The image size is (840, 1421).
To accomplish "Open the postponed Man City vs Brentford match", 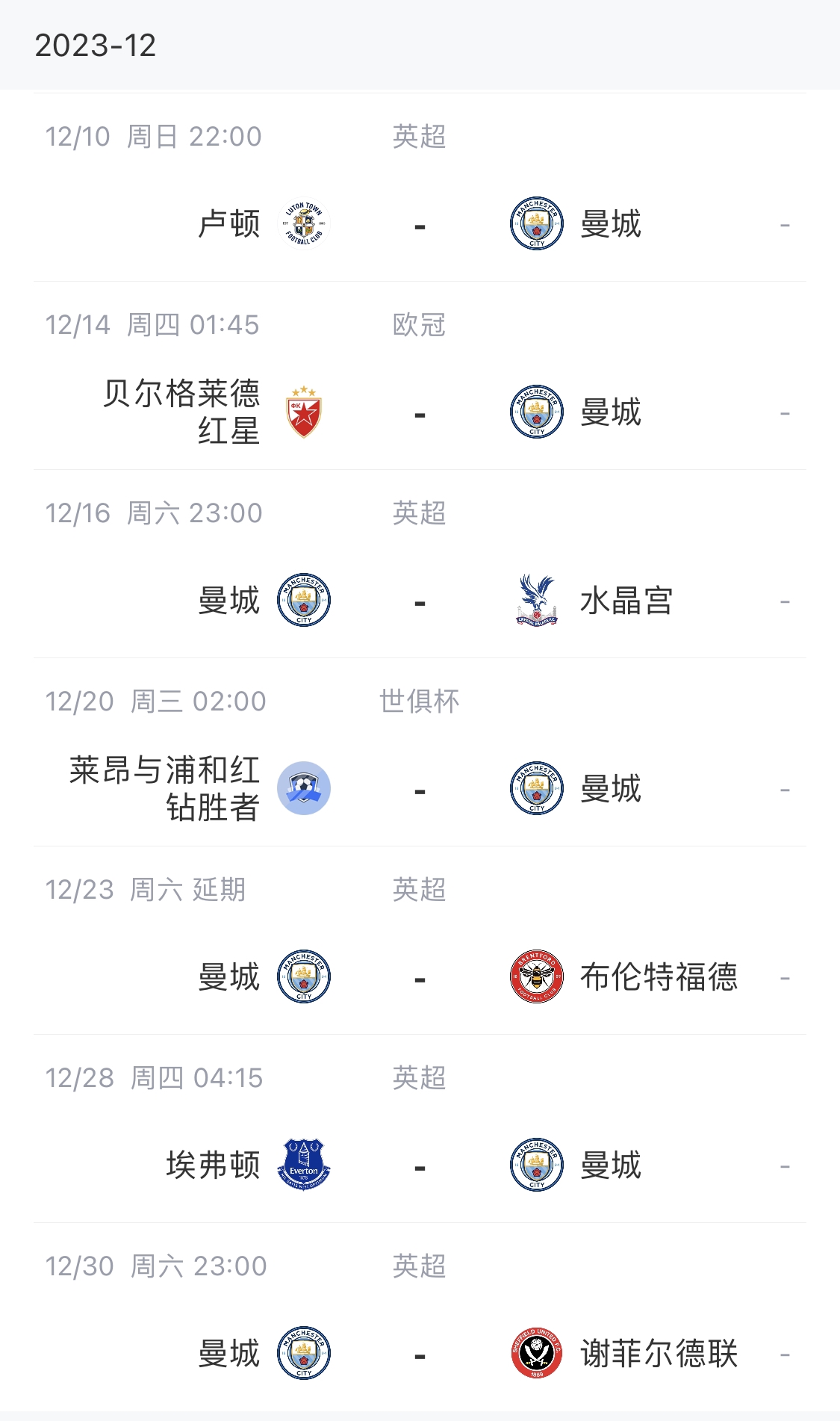I will pyautogui.click(x=420, y=977).
